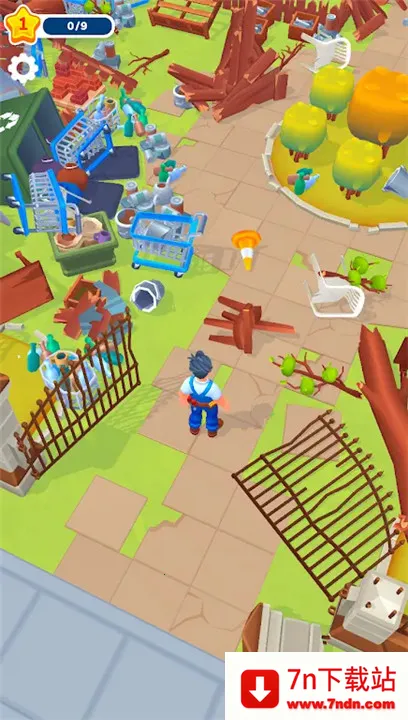Open the settings gear
This screenshot has width=408, height=720.
(x=23, y=68)
